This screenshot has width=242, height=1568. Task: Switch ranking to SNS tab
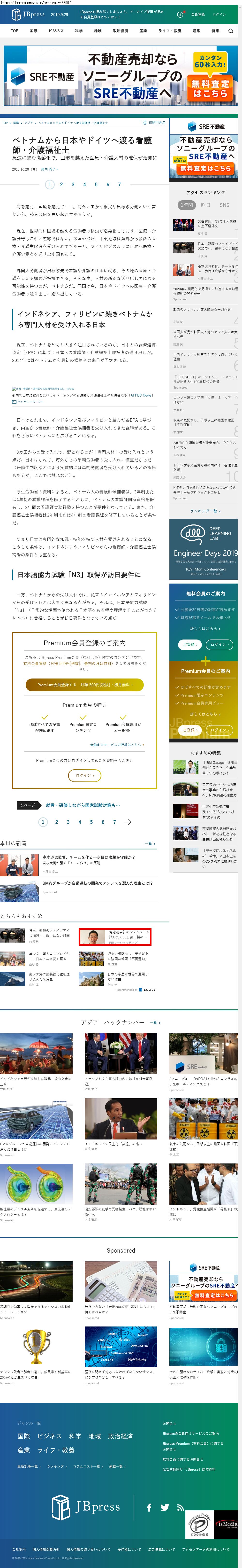click(224, 205)
